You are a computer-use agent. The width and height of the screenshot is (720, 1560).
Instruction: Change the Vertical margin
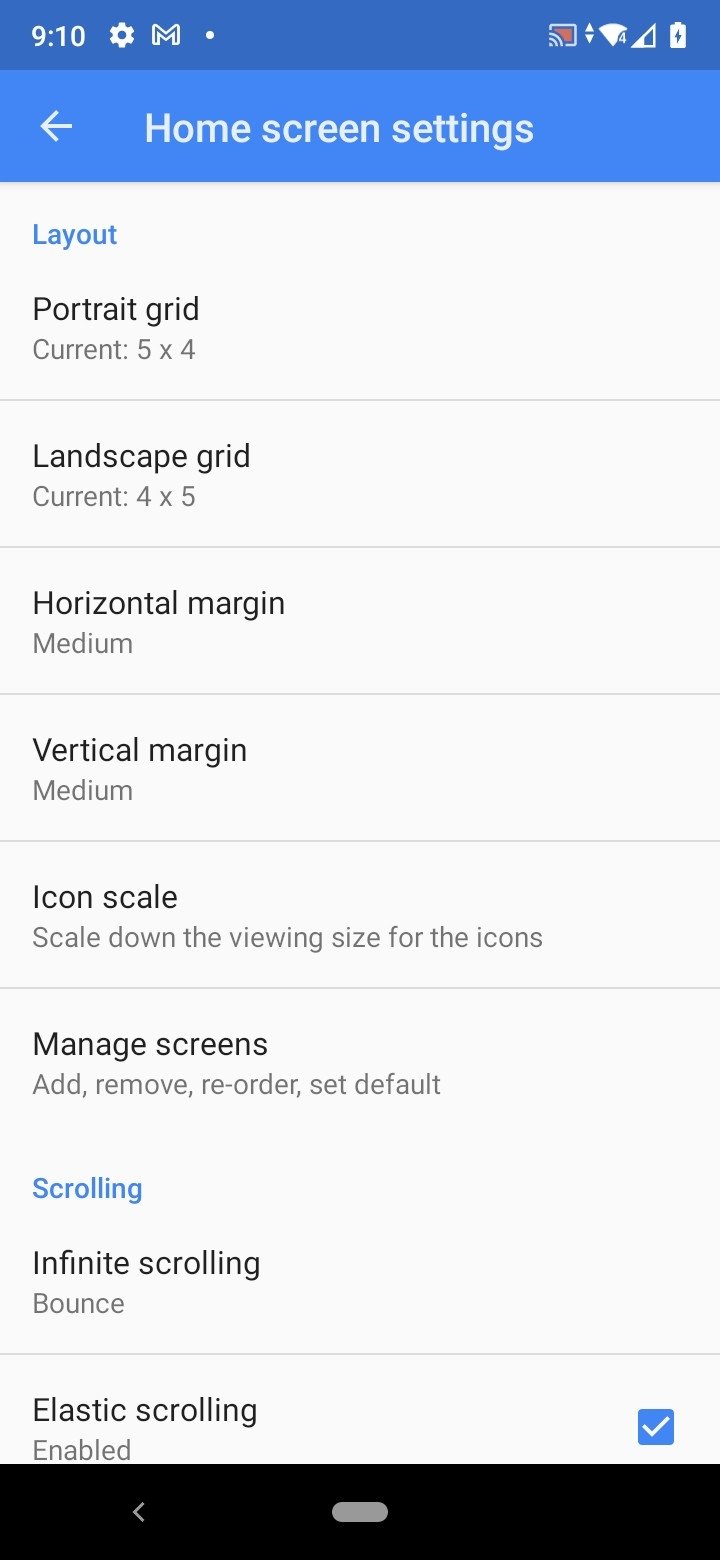point(360,768)
